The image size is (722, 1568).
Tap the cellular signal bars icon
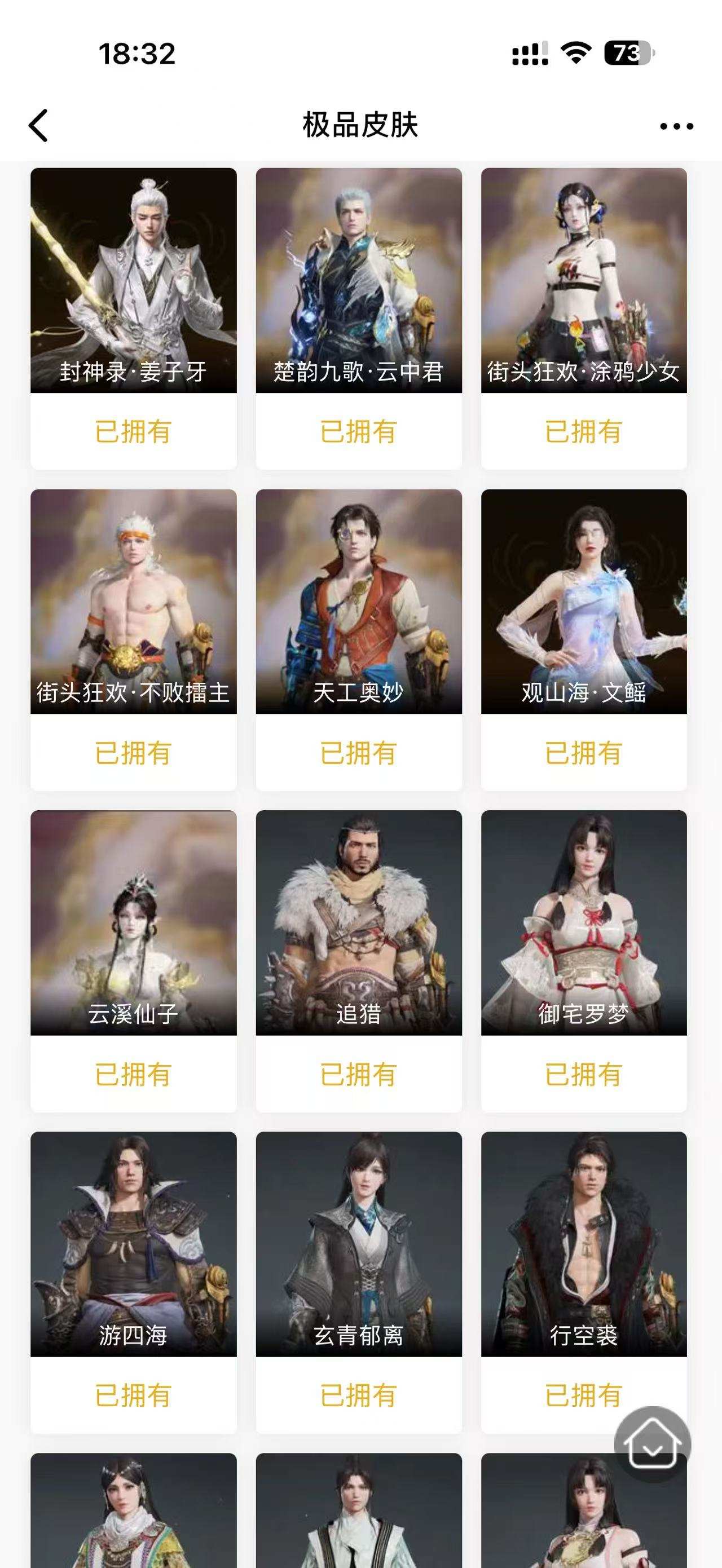[527, 54]
